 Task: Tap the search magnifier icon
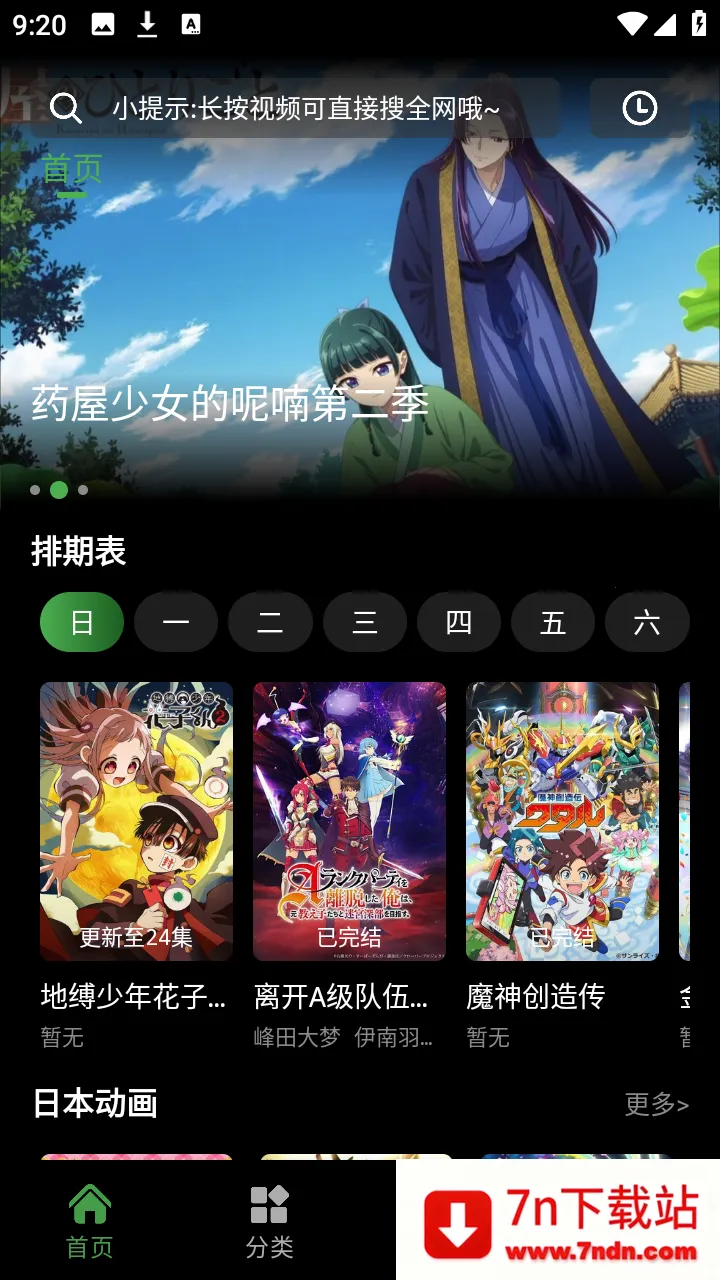(x=66, y=108)
